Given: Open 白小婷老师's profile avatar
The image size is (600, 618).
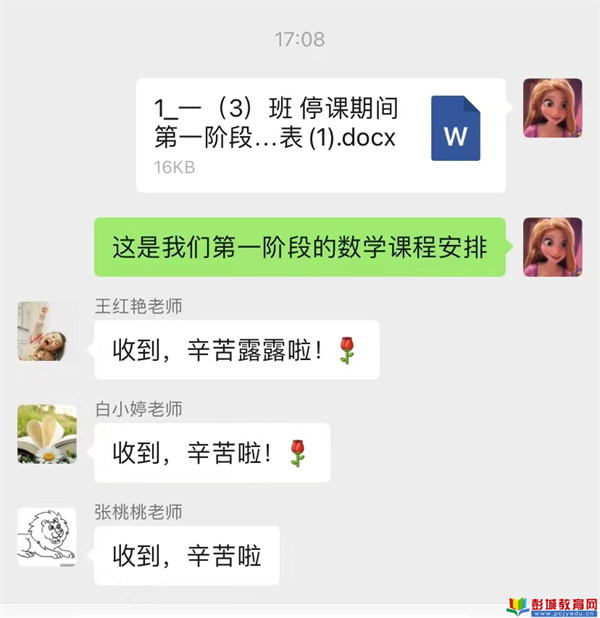Looking at the screenshot, I should (47, 434).
